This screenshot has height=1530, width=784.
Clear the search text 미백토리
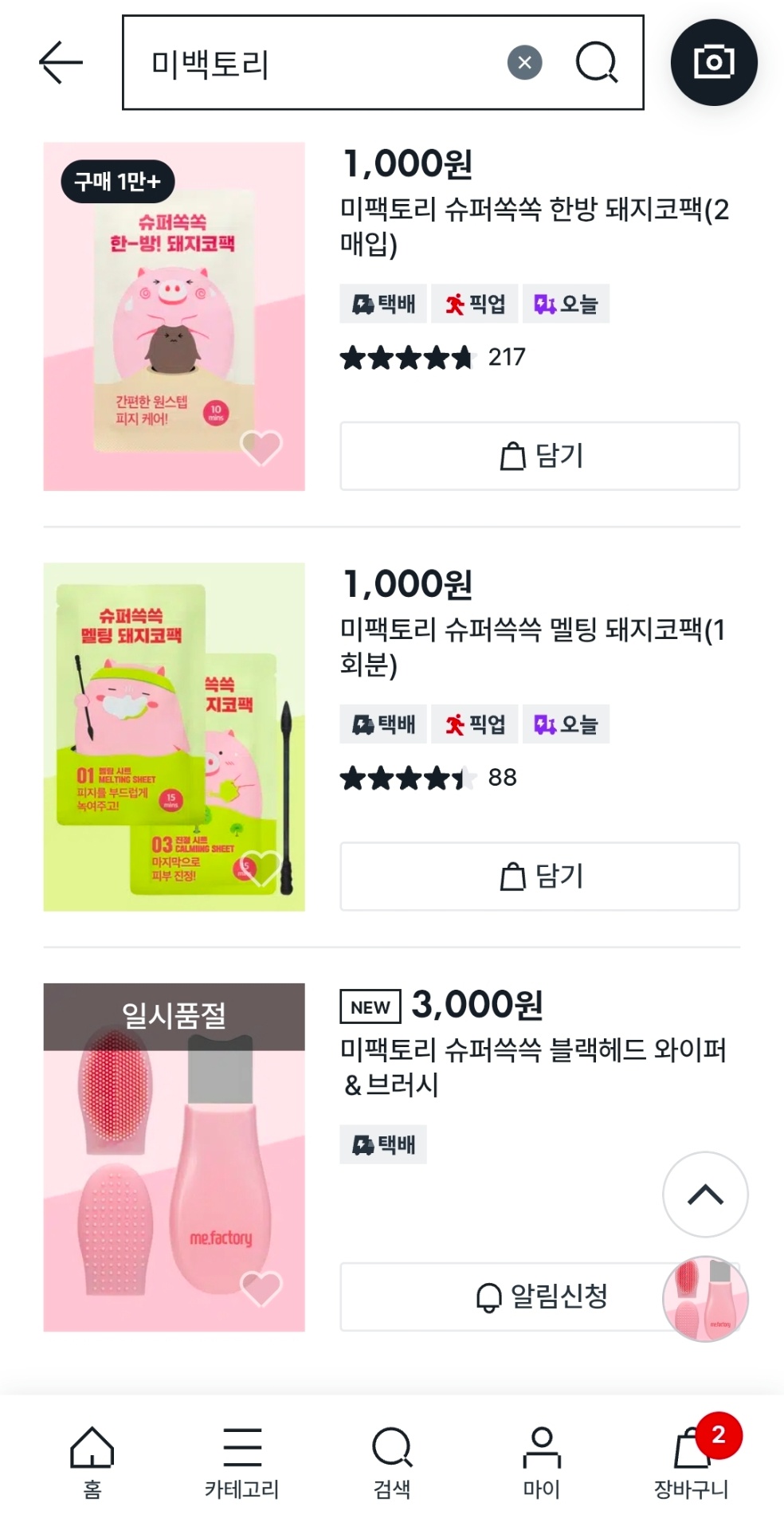[524, 62]
